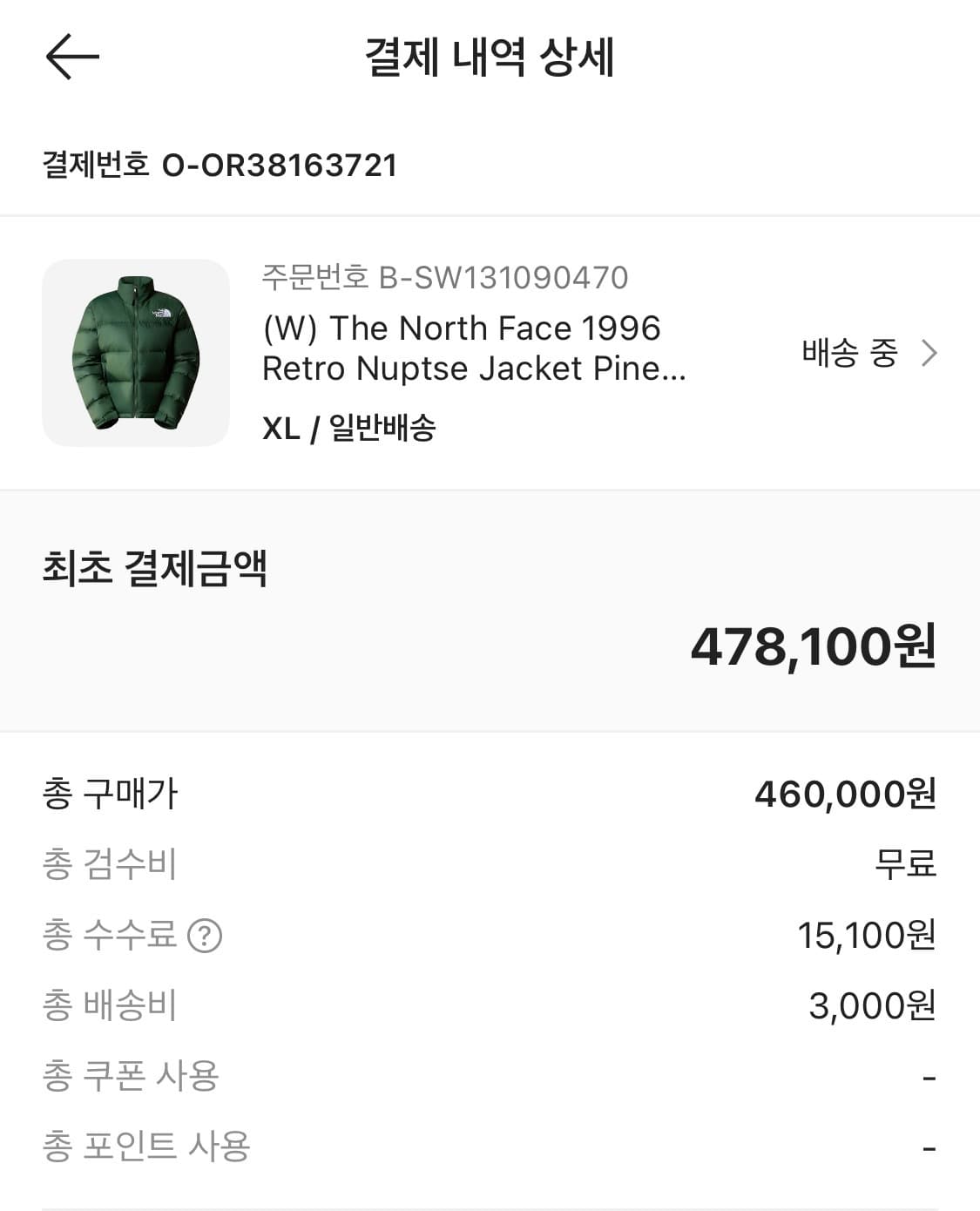Click the back arrow to leave payment details
Image resolution: width=980 pixels, height=1211 pixels.
pyautogui.click(x=67, y=57)
